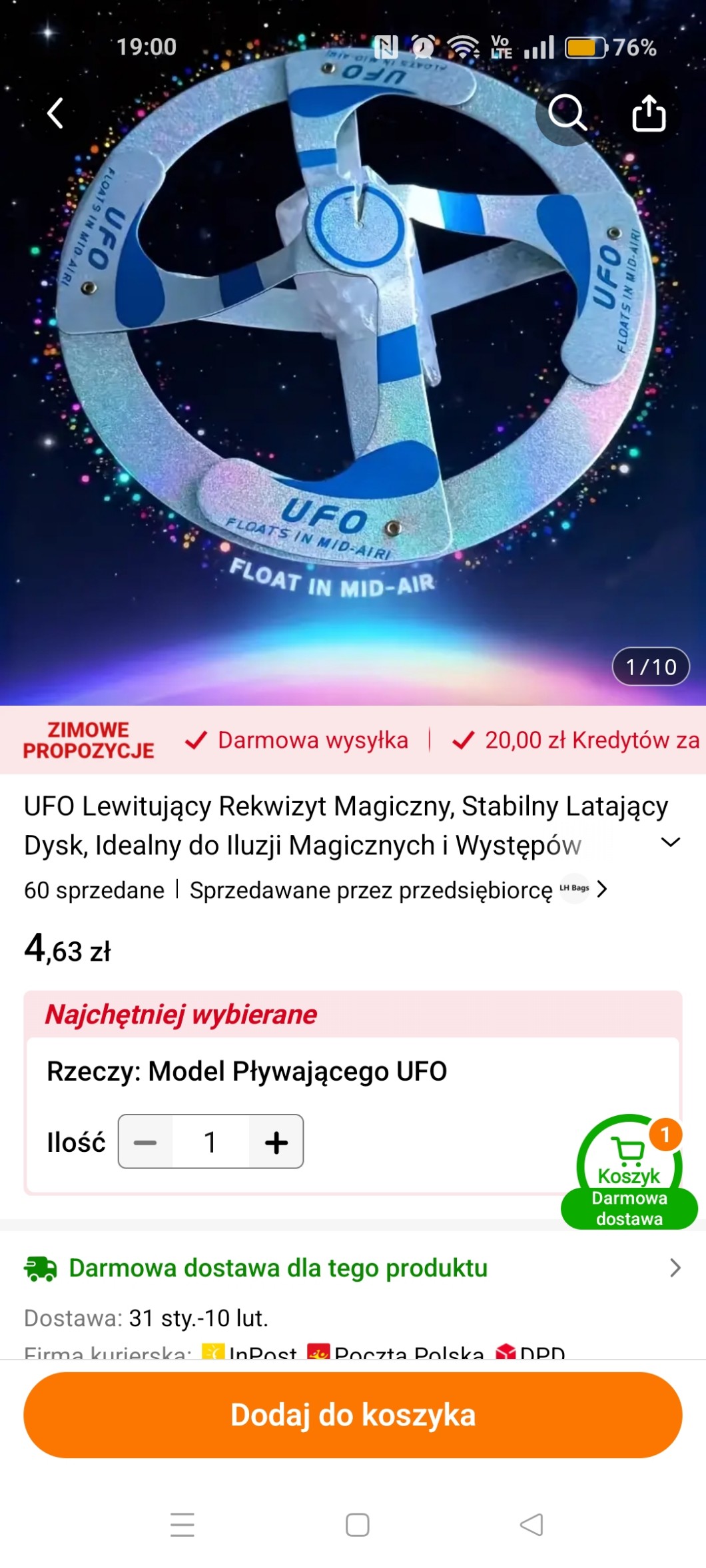Share this UFO product
Screen dimensions: 706x1568
[648, 113]
